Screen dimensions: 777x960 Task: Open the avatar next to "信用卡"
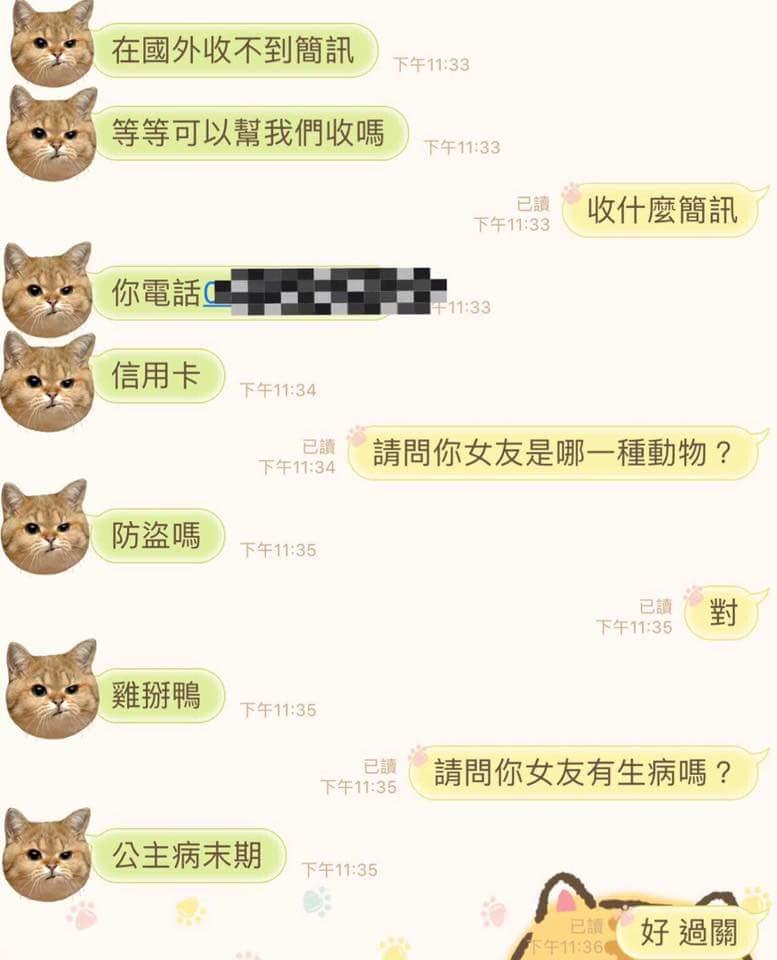48,382
